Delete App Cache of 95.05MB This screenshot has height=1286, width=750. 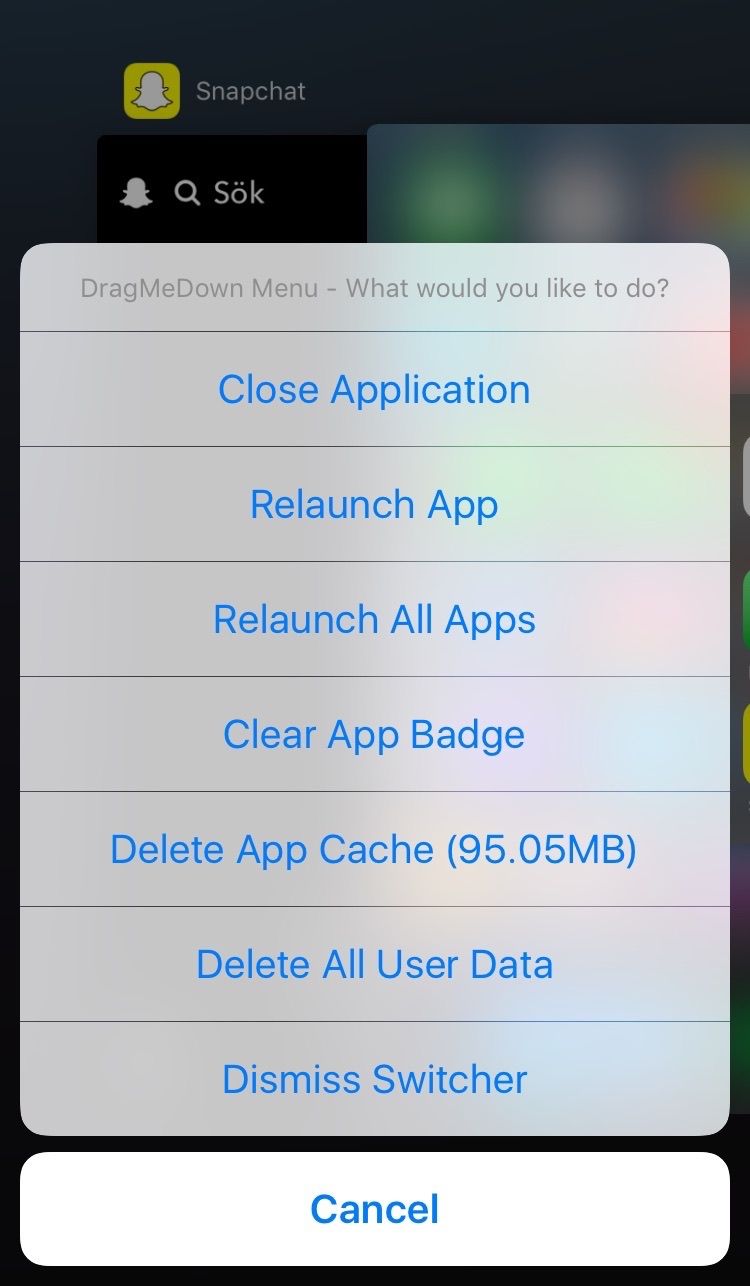375,849
